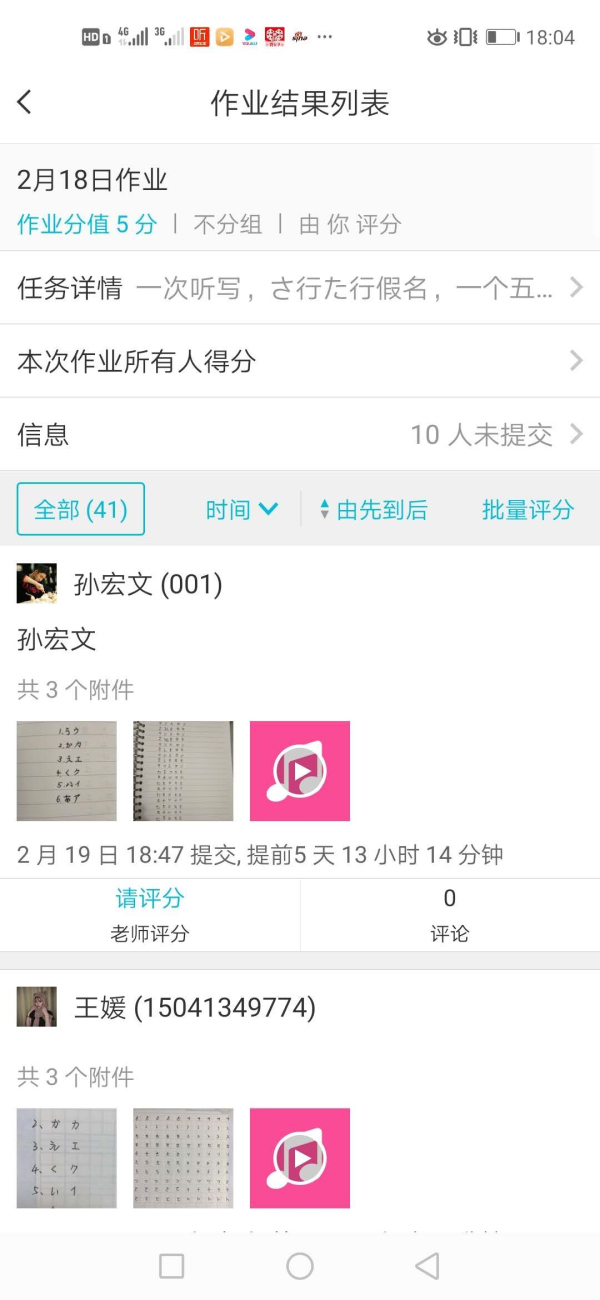Open the recent apps view
Image resolution: width=600 pixels, height=1300 pixels.
point(172,1266)
